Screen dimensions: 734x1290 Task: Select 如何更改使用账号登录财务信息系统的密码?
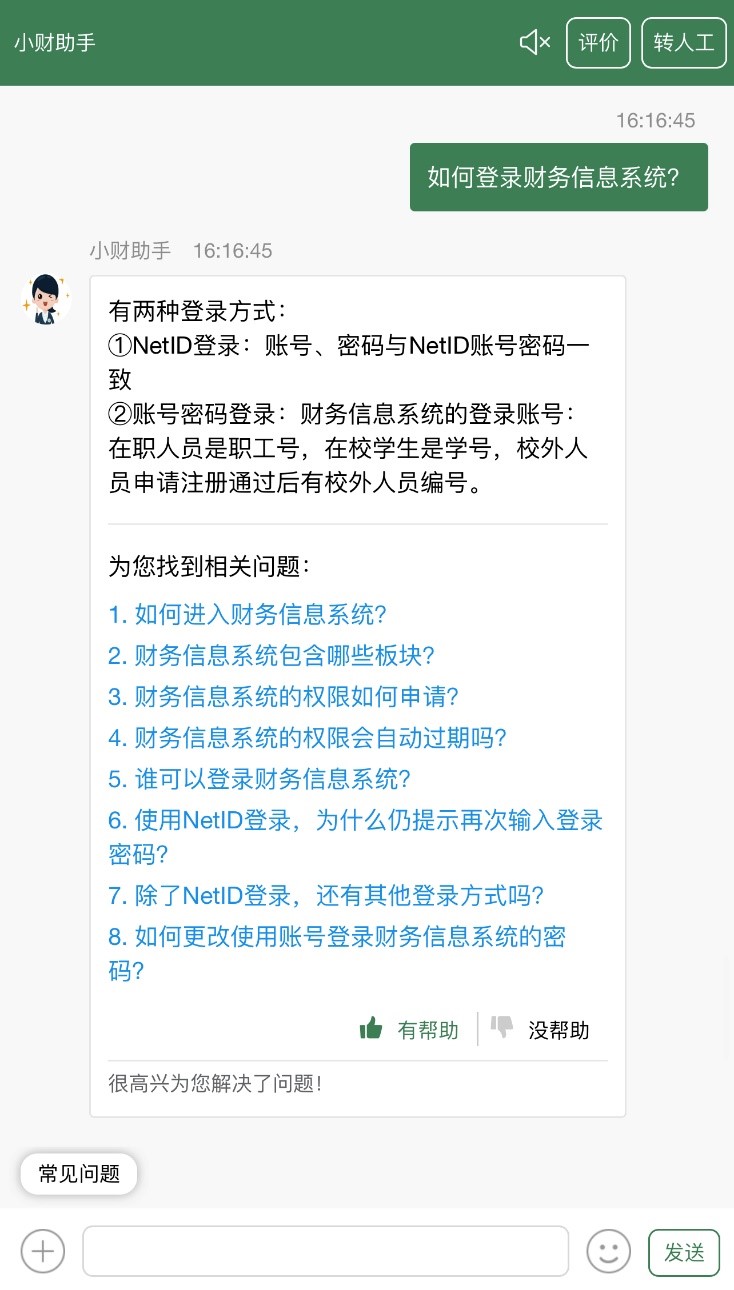coord(336,937)
